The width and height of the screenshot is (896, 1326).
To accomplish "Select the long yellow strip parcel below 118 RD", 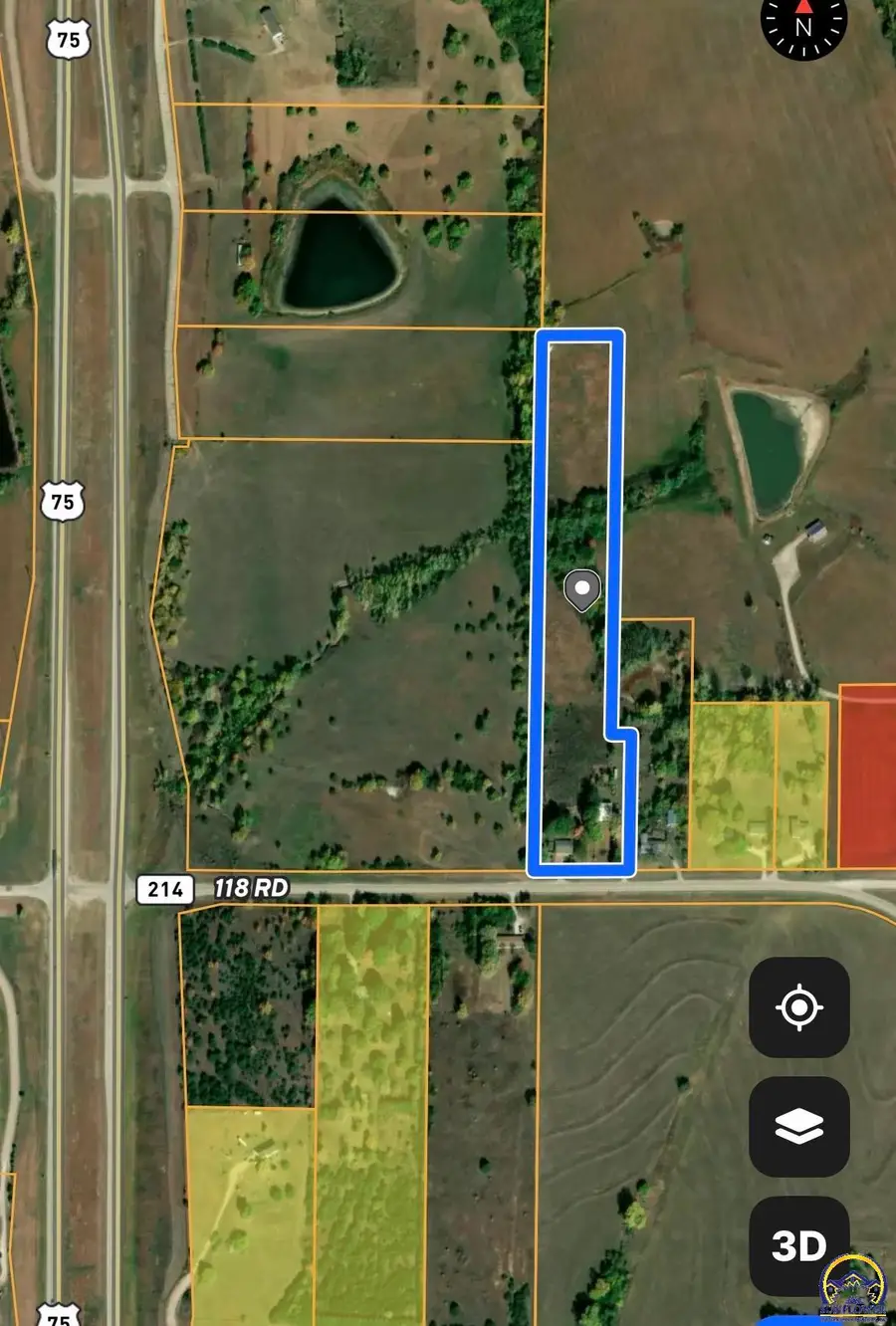I will click(x=373, y=1095).
